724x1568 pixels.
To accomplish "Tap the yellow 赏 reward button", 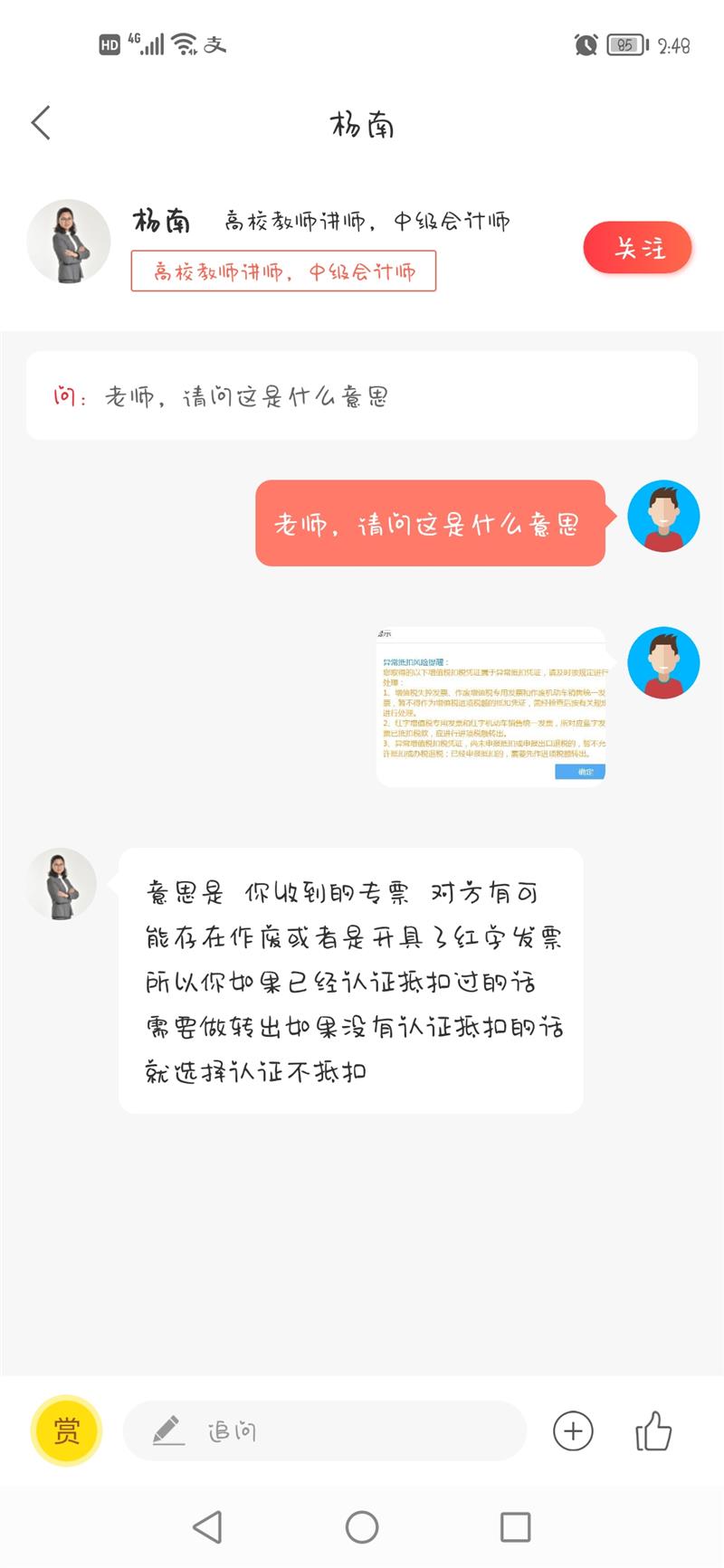I will coord(66,1430).
